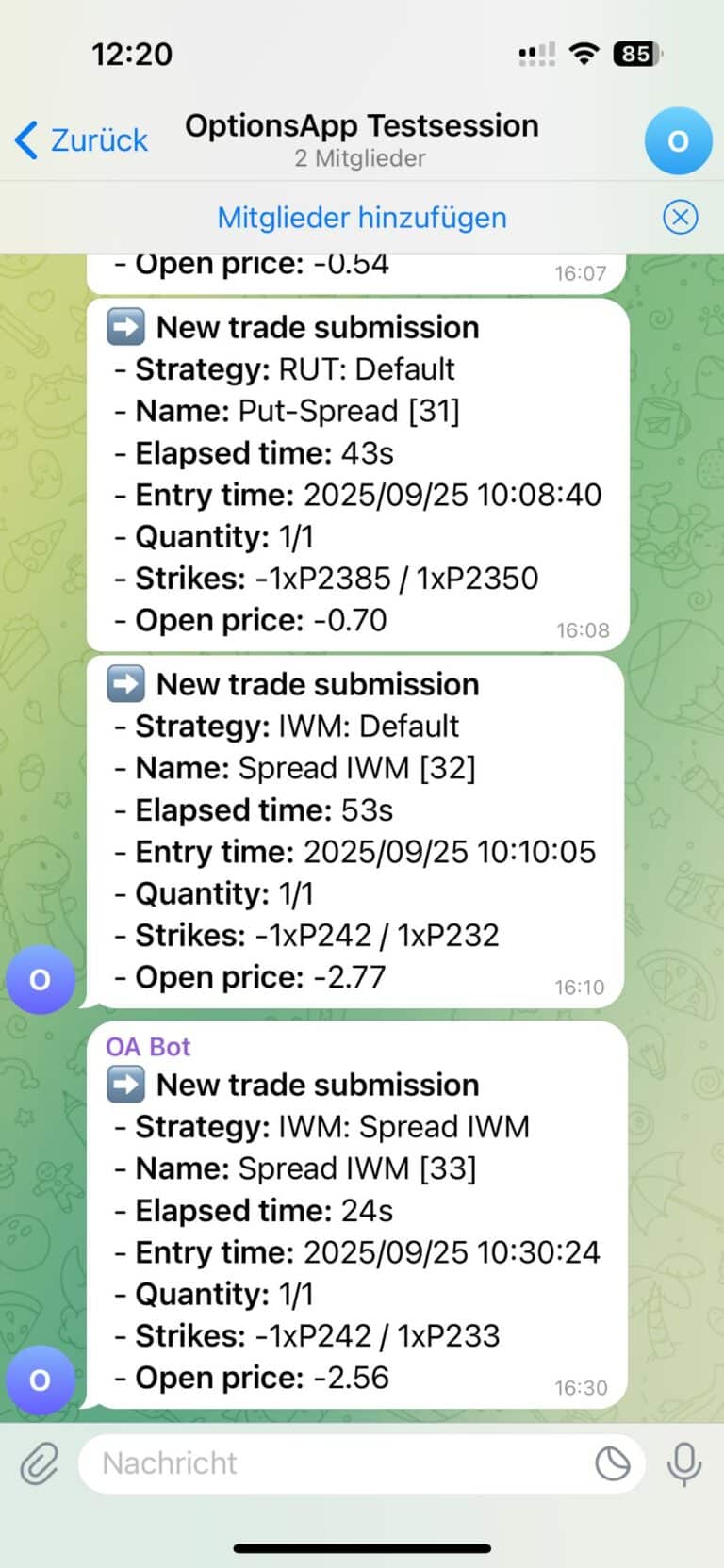Select the arrow emoji in the newest trade message
The width and height of the screenshot is (724, 1568).
[x=124, y=1084]
